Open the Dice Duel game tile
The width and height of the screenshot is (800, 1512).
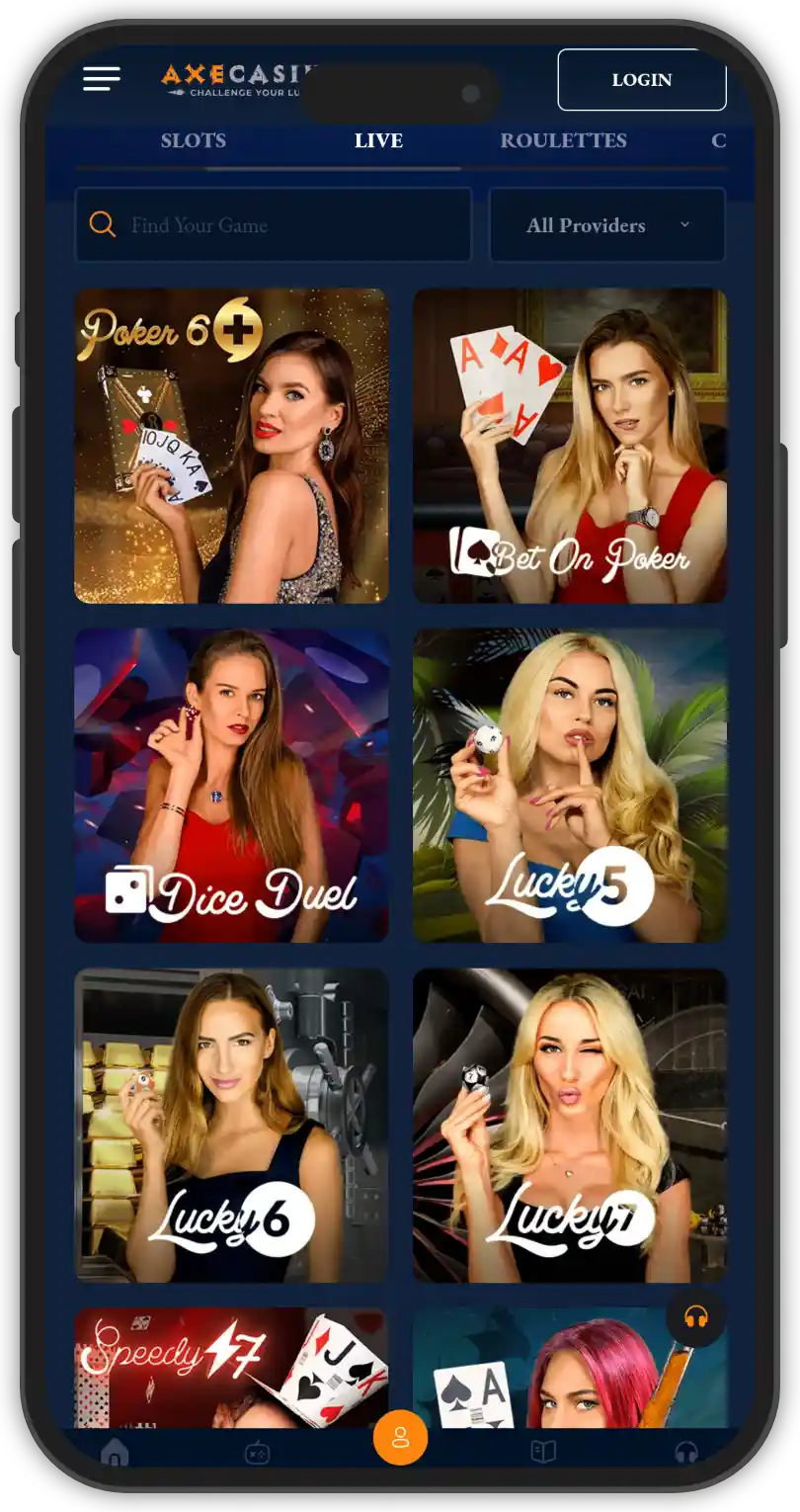(x=231, y=786)
